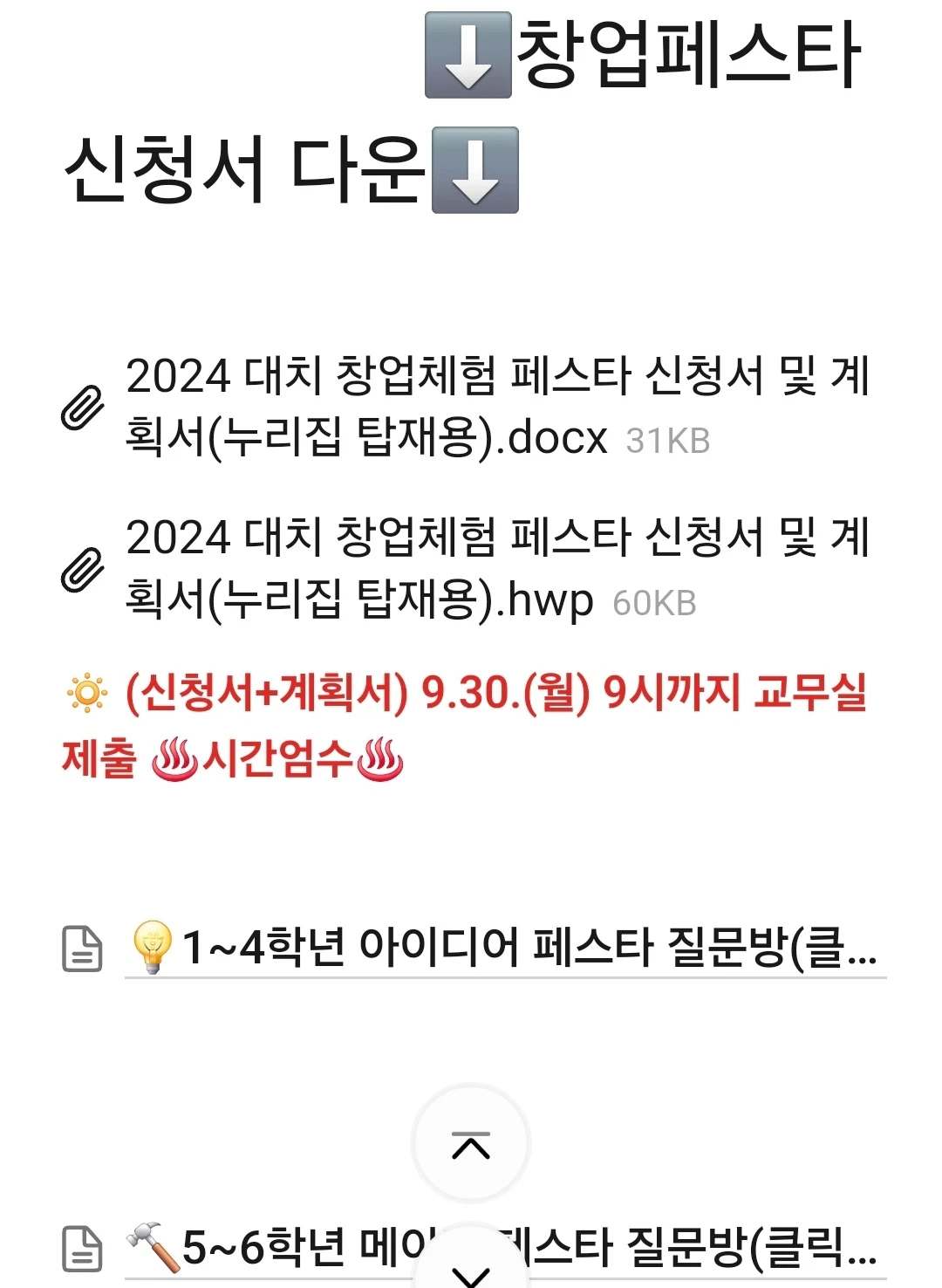
Task: Open the 1~4학년 아이디어 페스타 질문방 link
Action: coord(504,949)
